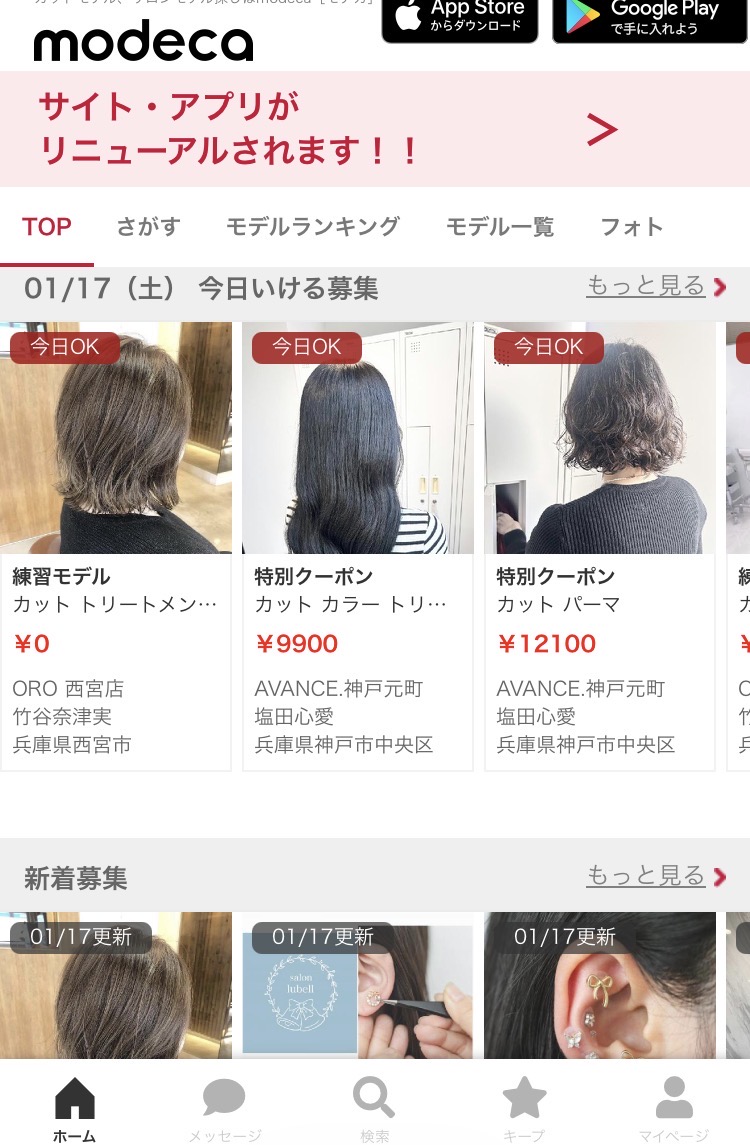Open the ORO 西宮店 練習モデル card
750x1145 pixels.
[116, 545]
